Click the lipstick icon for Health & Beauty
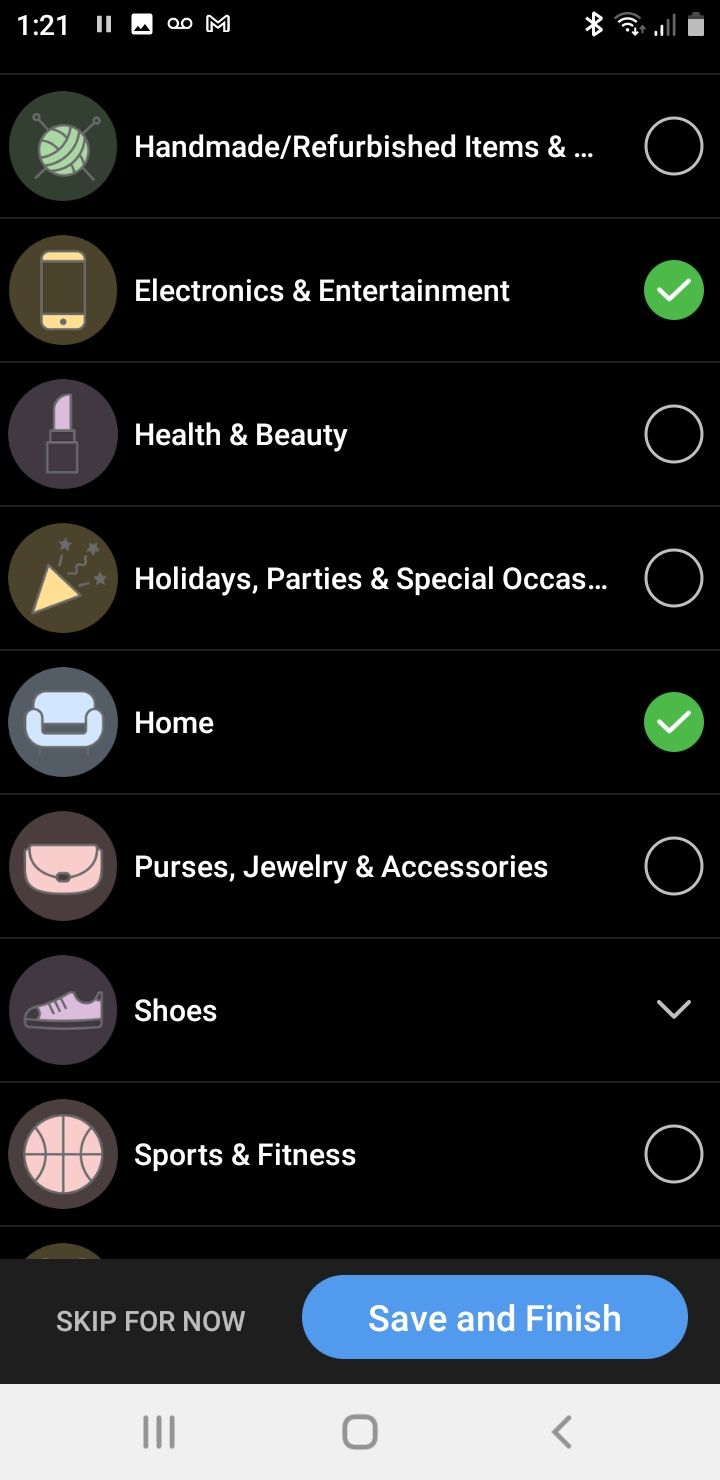The image size is (720, 1480). [63, 434]
